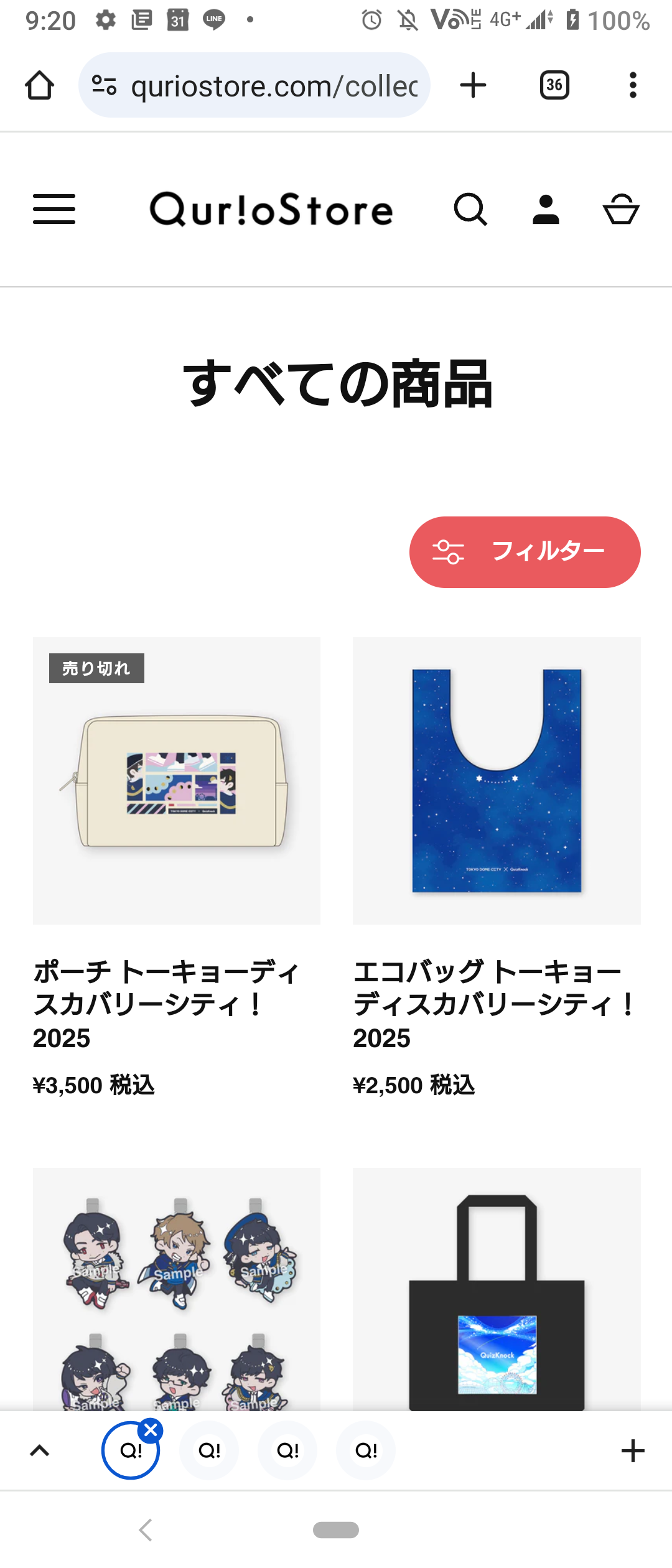Open the browser overflow menu
This screenshot has height=1568, width=672.
pos(633,85)
